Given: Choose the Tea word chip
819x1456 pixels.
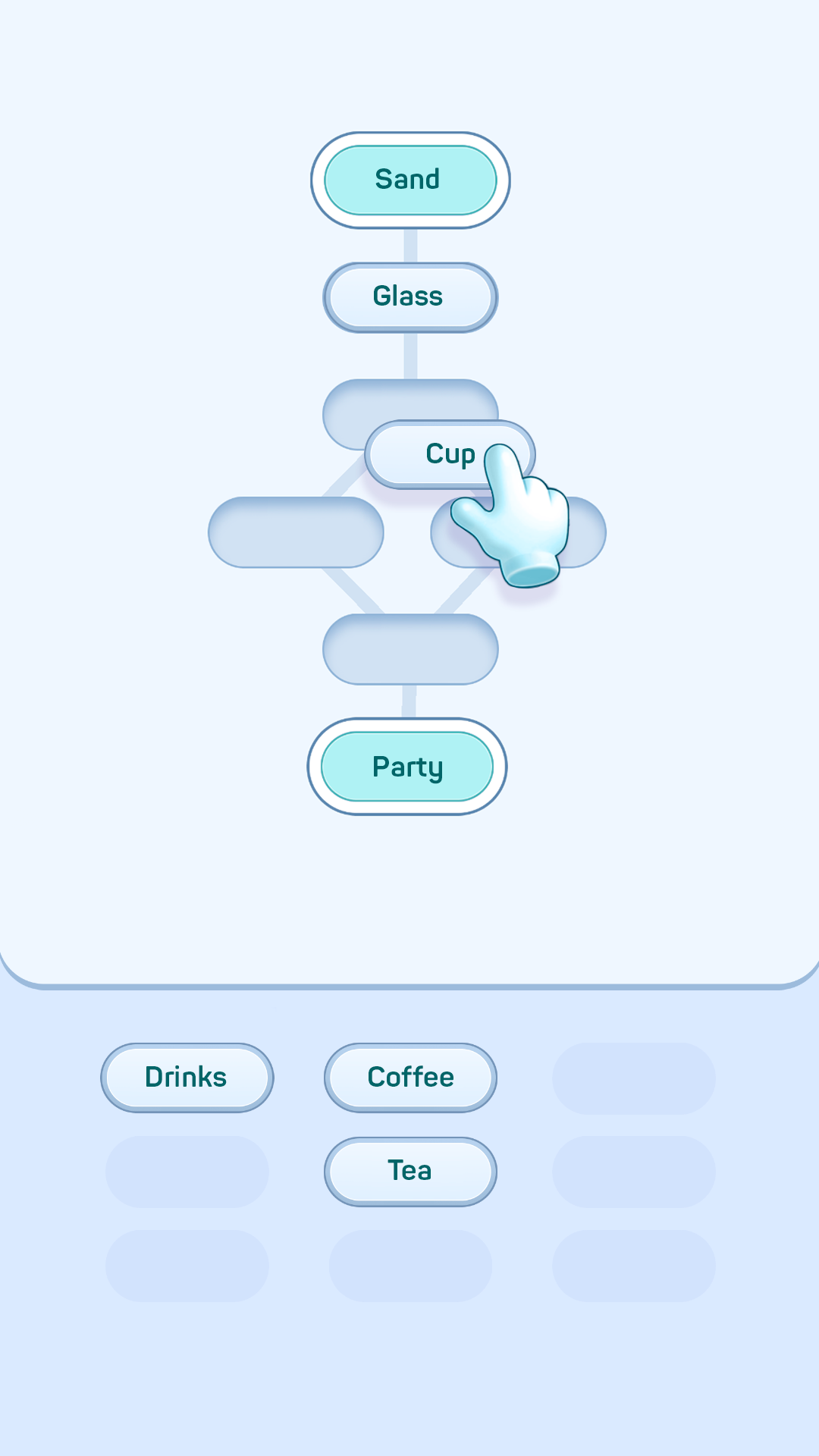Looking at the screenshot, I should [x=410, y=1171].
